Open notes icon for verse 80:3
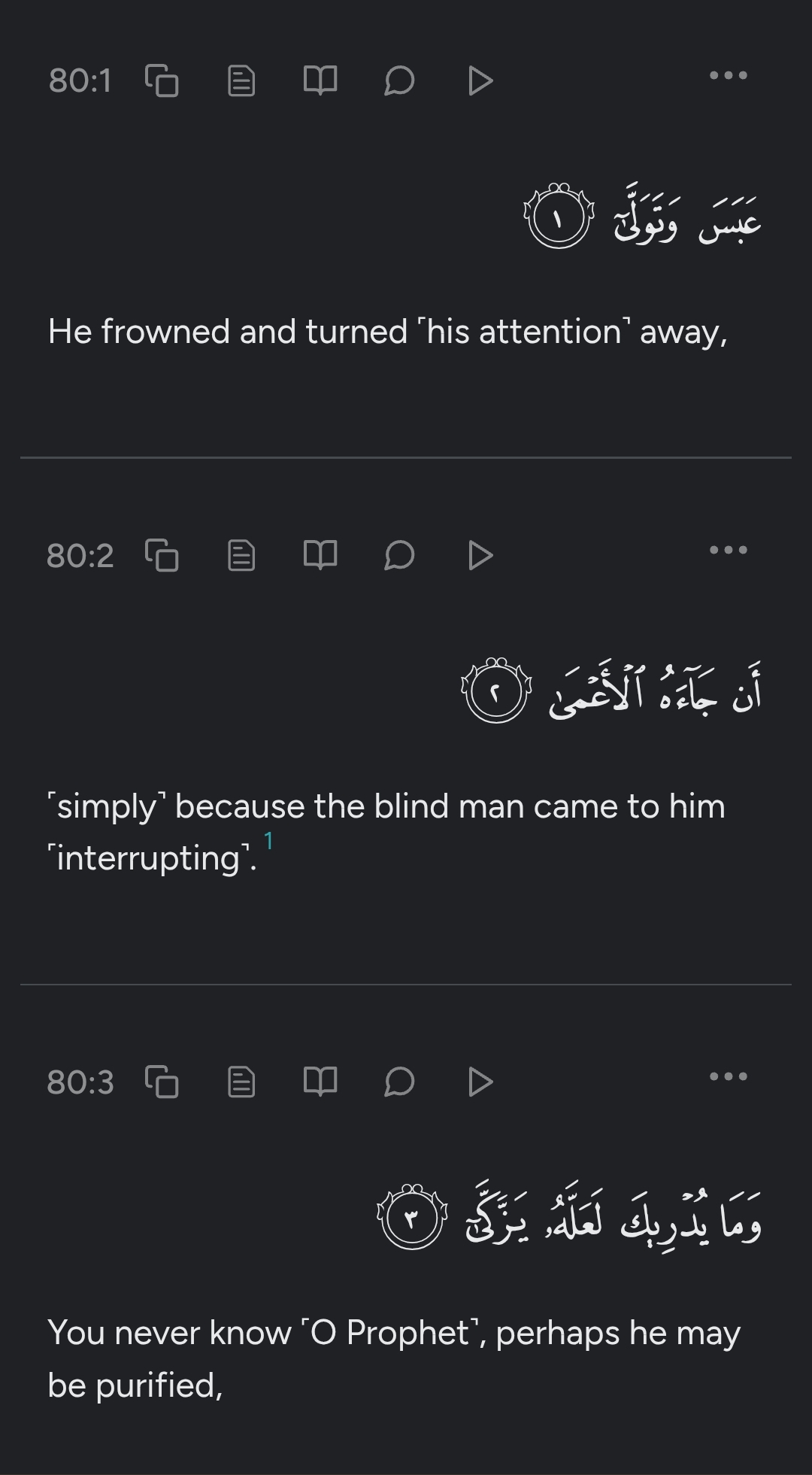Viewport: 812px width, 1475px height. point(241,1082)
